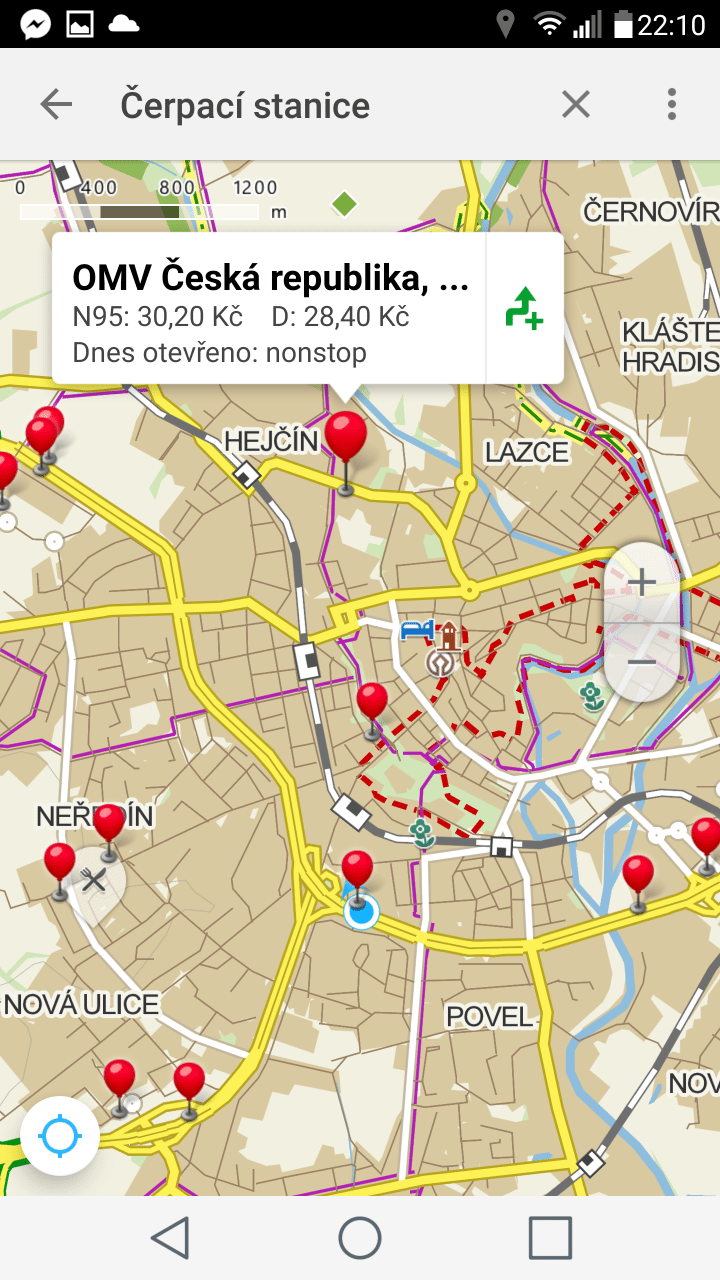Zoom in on the map
720x1280 pixels.
(641, 582)
